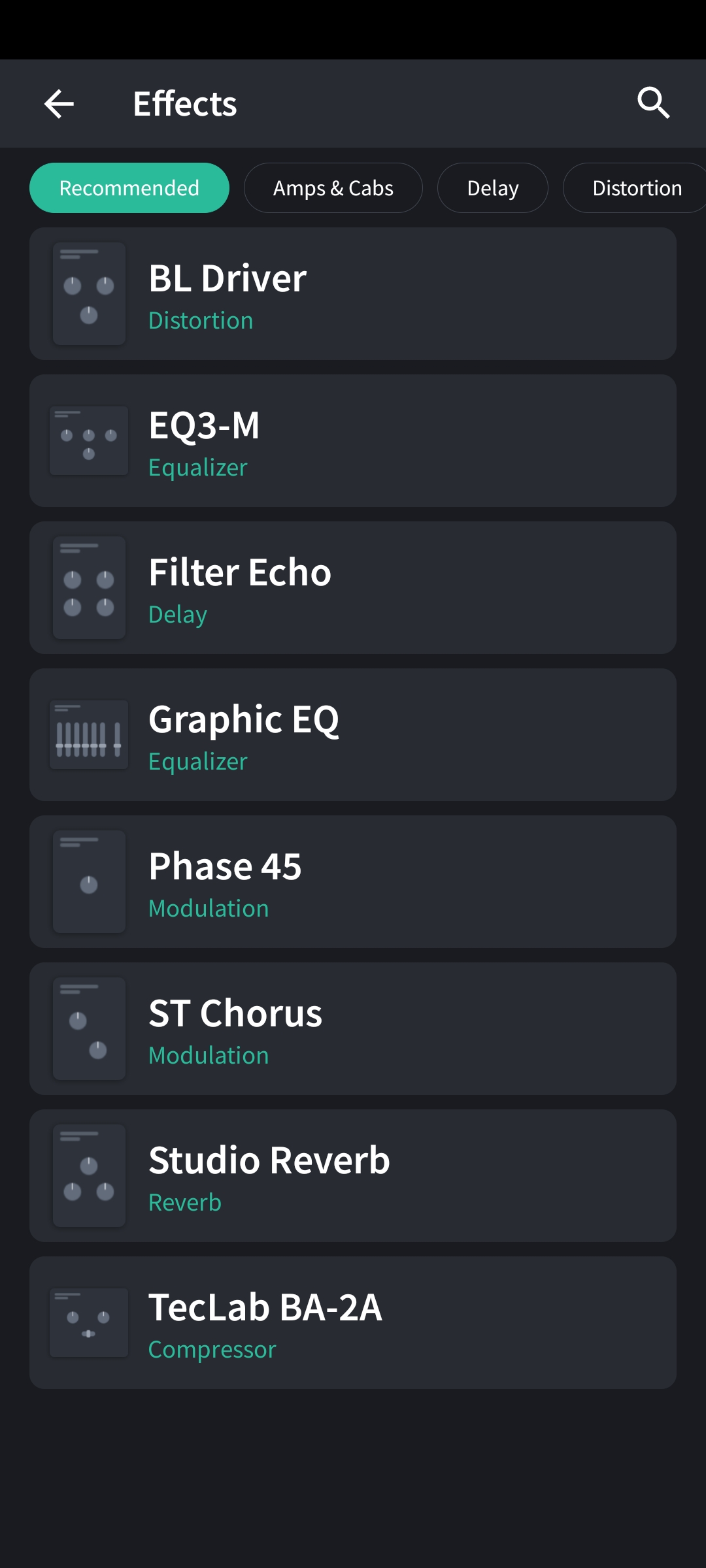706x1568 pixels.
Task: Pick the Phase 45 modulation
Action: [x=353, y=882]
